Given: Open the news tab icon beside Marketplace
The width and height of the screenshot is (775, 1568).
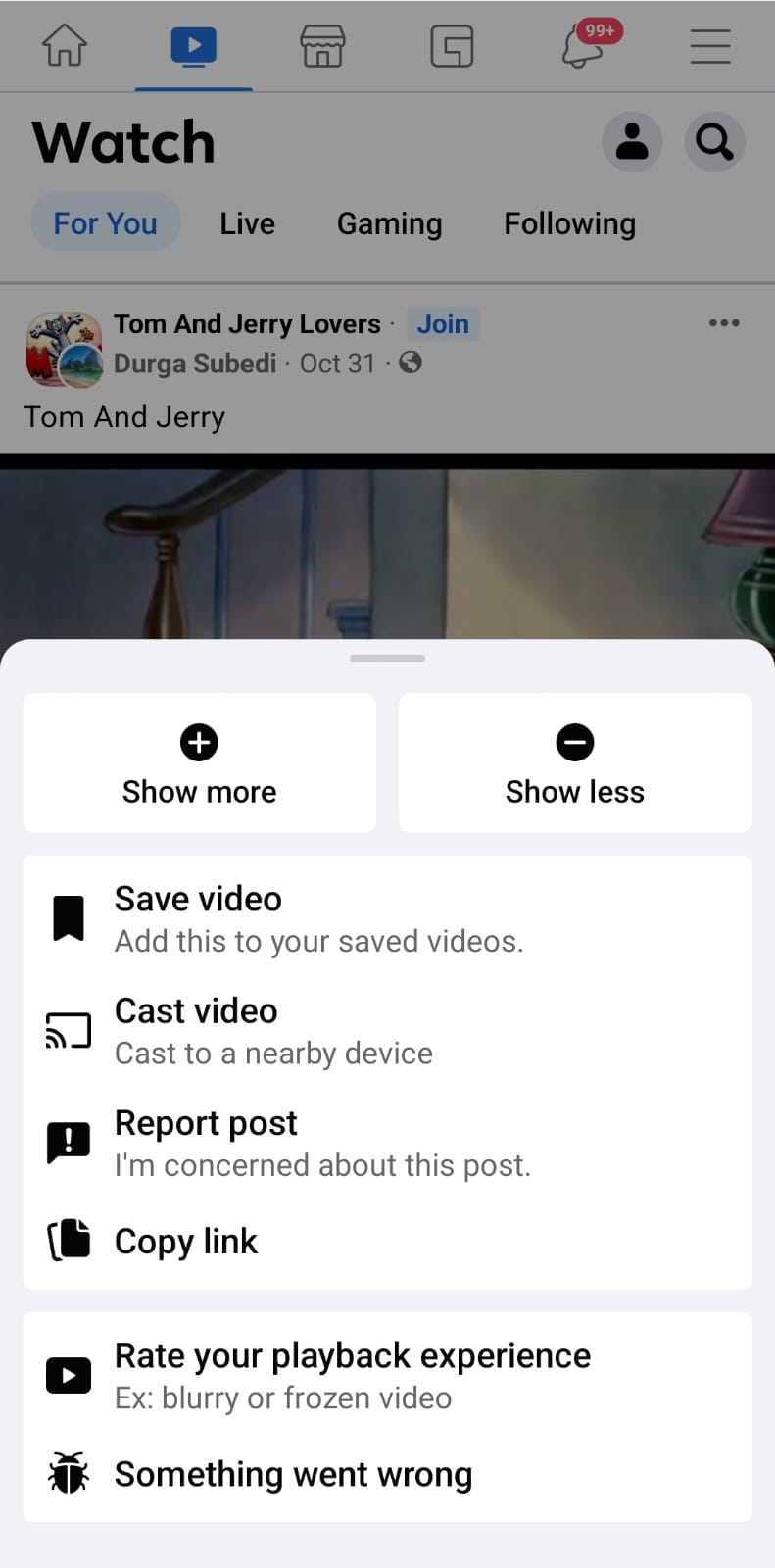Looking at the screenshot, I should (x=452, y=46).
